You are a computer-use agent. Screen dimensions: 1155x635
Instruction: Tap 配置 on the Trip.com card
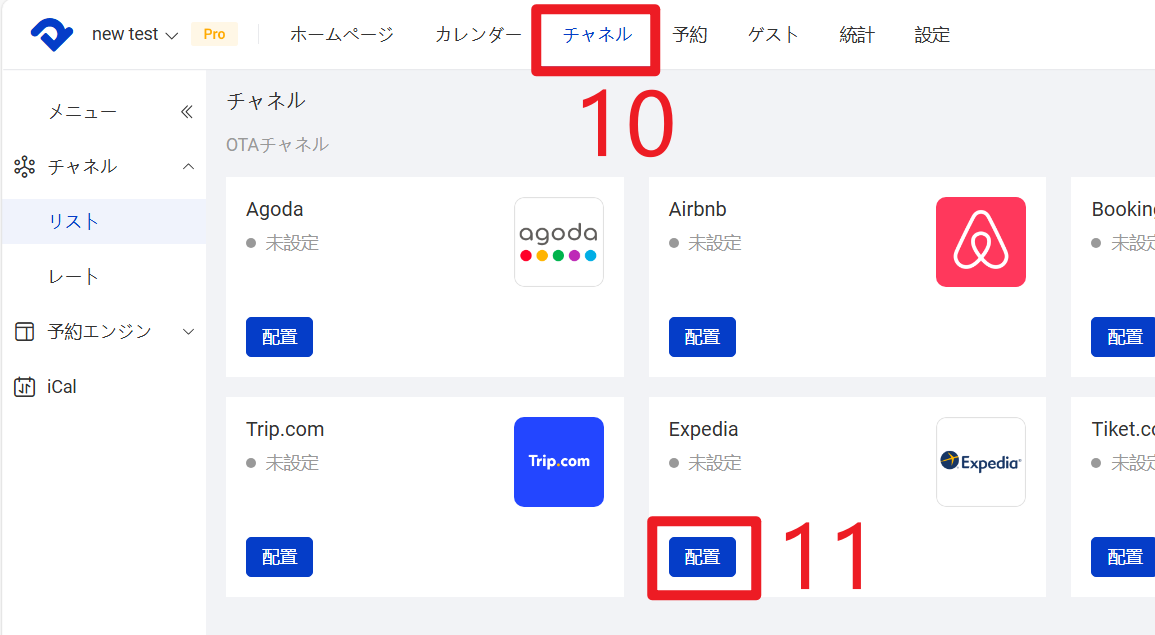[x=279, y=557]
